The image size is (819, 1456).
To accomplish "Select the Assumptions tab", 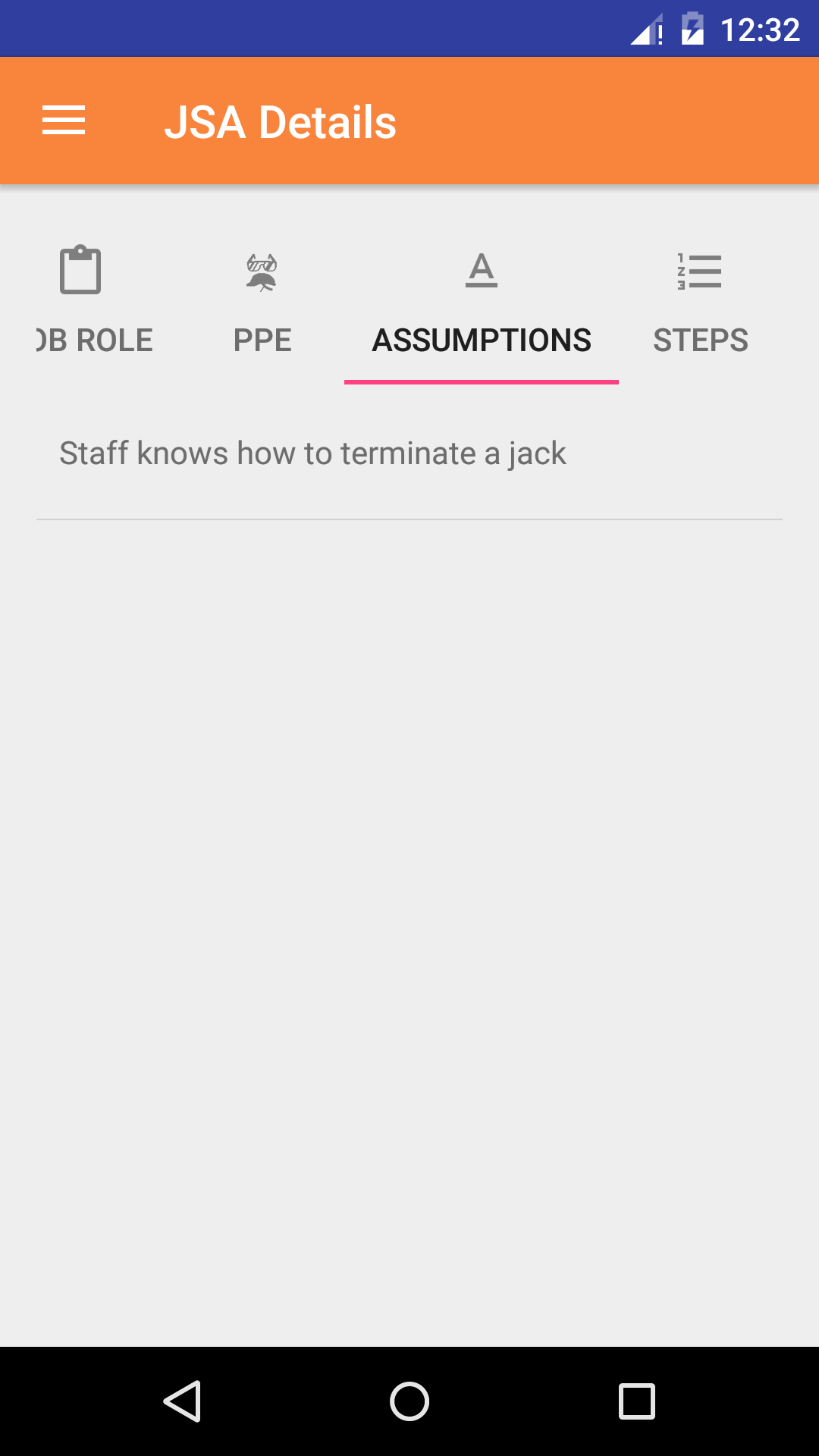I will coord(481,303).
